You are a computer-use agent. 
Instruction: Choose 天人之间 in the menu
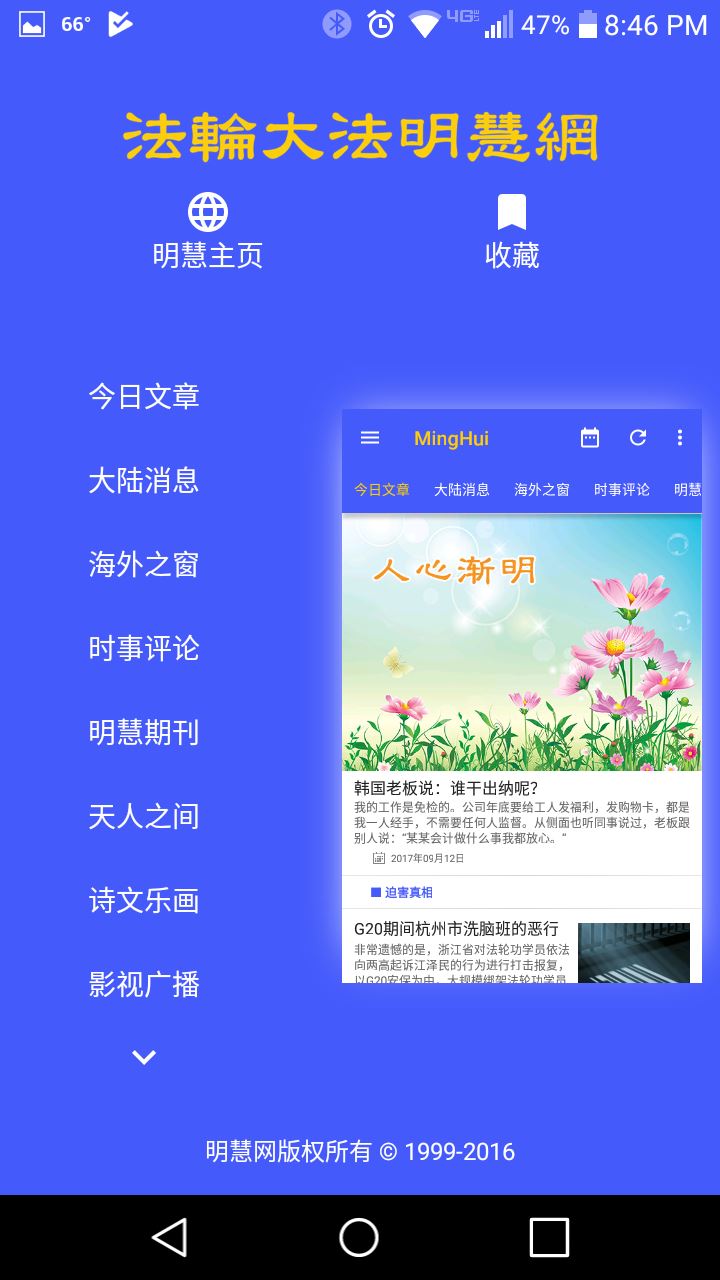click(x=144, y=816)
